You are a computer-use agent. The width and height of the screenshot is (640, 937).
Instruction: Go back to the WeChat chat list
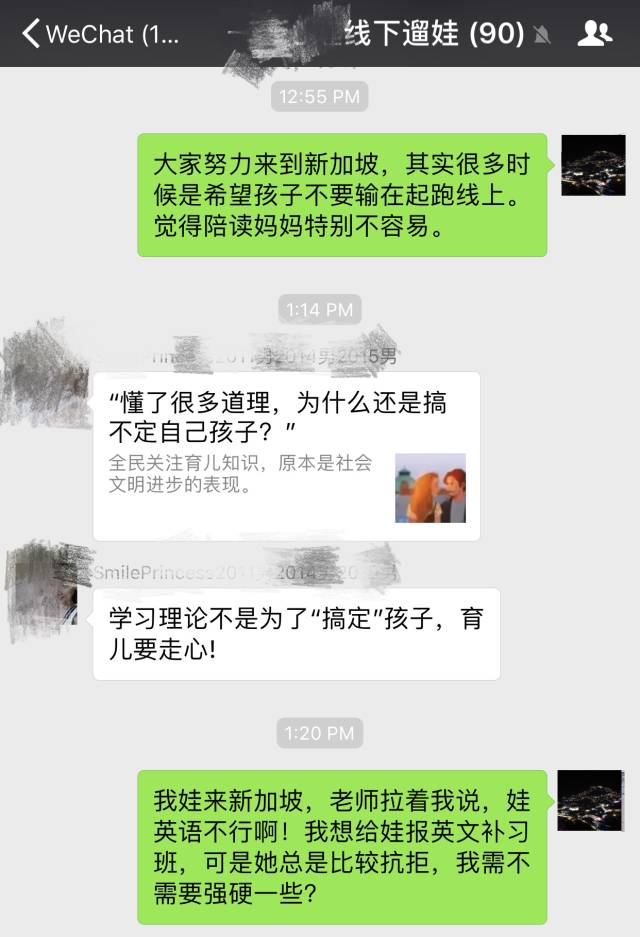98,34
